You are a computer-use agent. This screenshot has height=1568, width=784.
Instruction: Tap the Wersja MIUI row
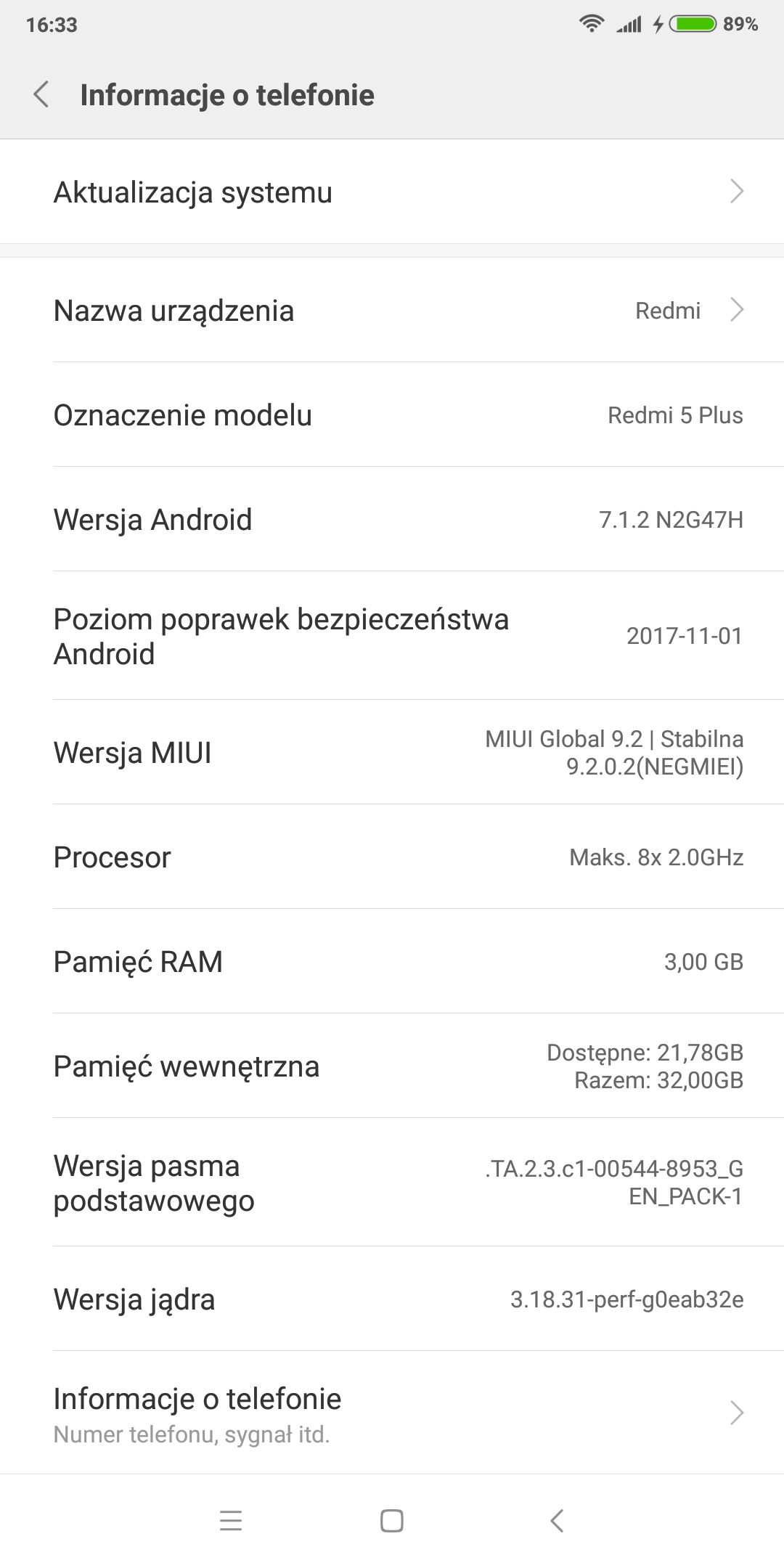(392, 753)
